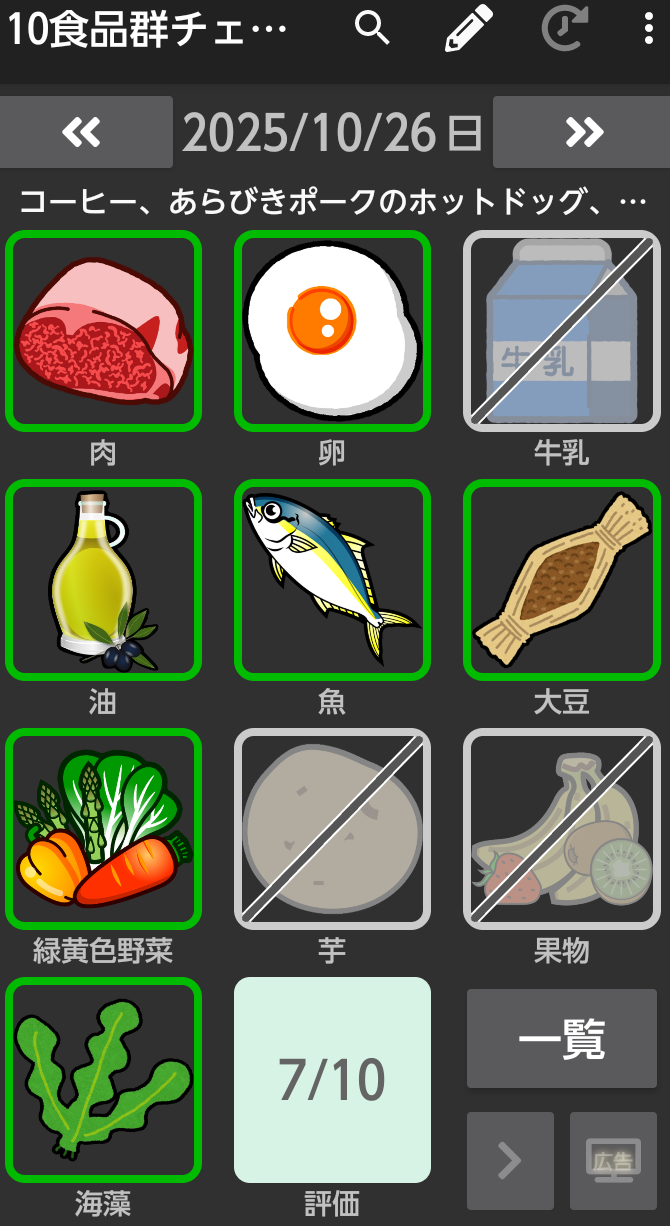The image size is (670, 1226).
Task: Tap the pencil edit icon
Action: 468,30
